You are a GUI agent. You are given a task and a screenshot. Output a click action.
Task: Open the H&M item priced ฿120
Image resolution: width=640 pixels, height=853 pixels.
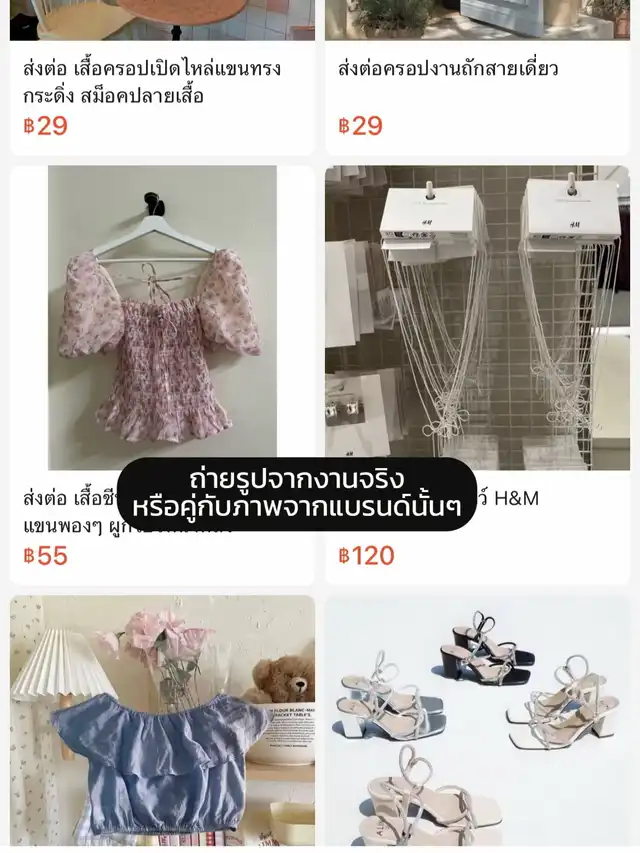(x=477, y=318)
